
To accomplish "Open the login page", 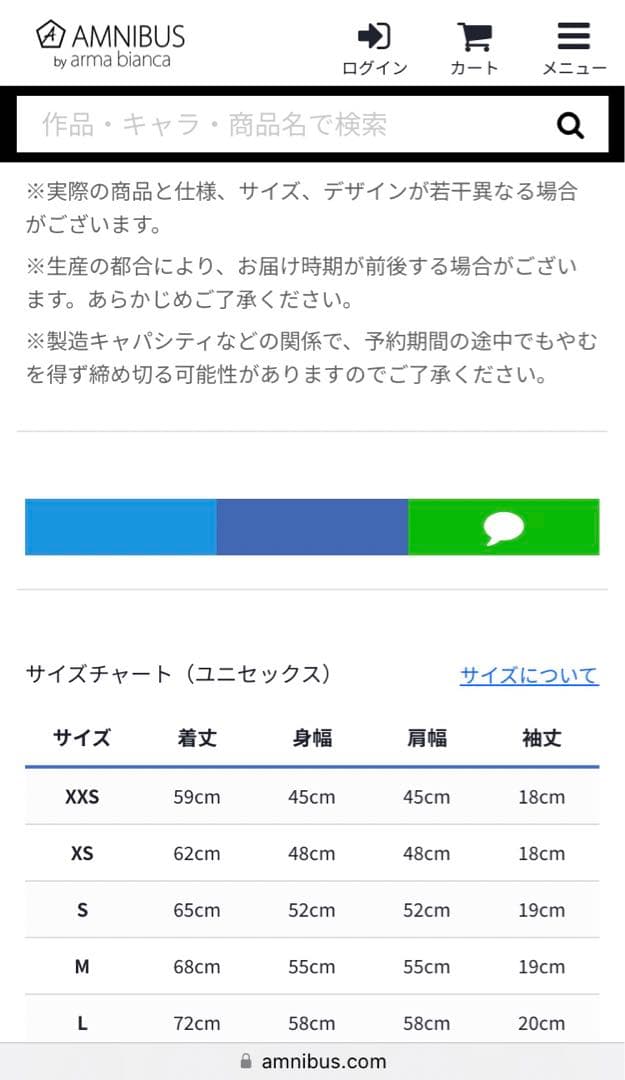I will click(374, 48).
